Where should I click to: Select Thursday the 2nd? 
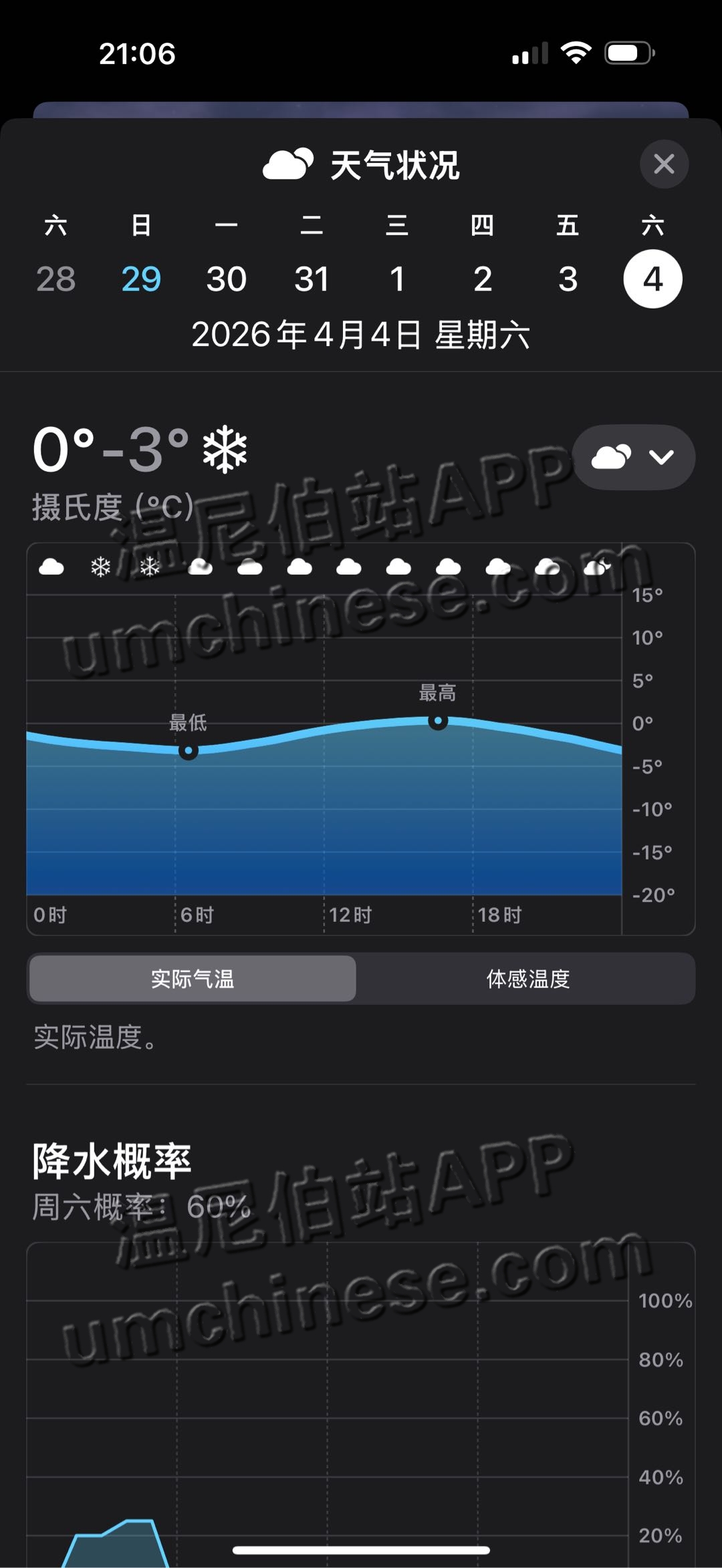pos(483,279)
